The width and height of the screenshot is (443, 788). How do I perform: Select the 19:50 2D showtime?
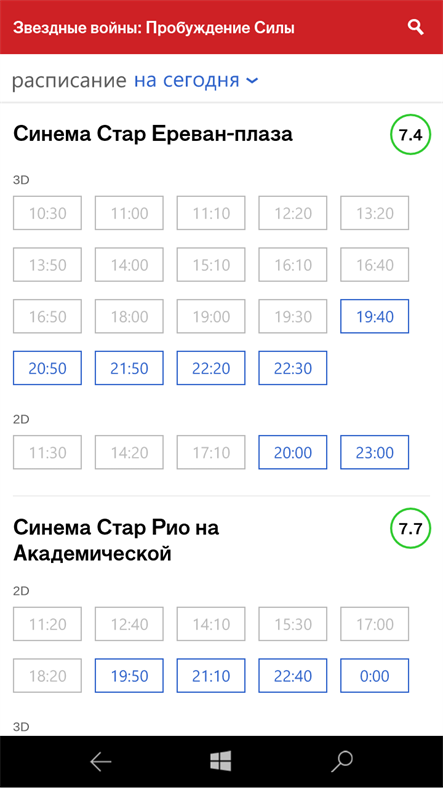pos(129,676)
